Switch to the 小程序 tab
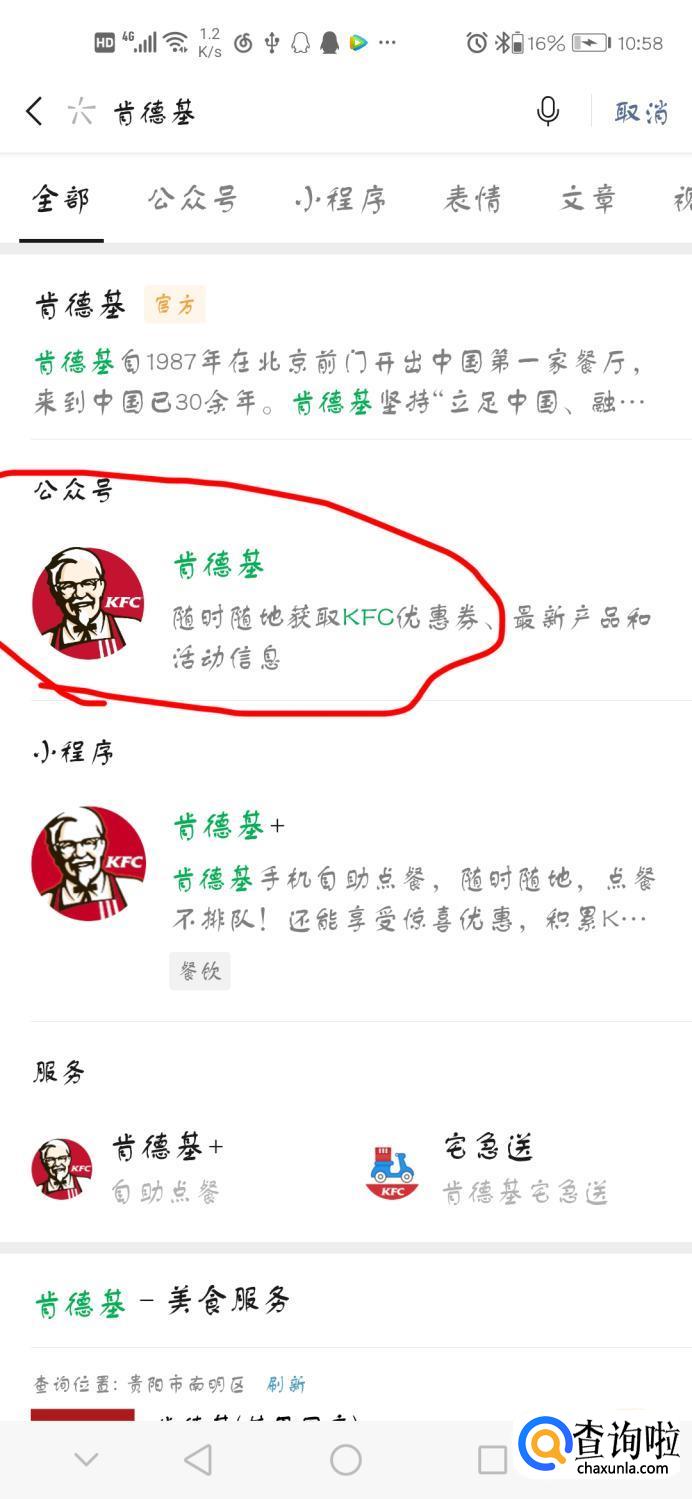Screen dimensions: 692x1499 coord(341,199)
